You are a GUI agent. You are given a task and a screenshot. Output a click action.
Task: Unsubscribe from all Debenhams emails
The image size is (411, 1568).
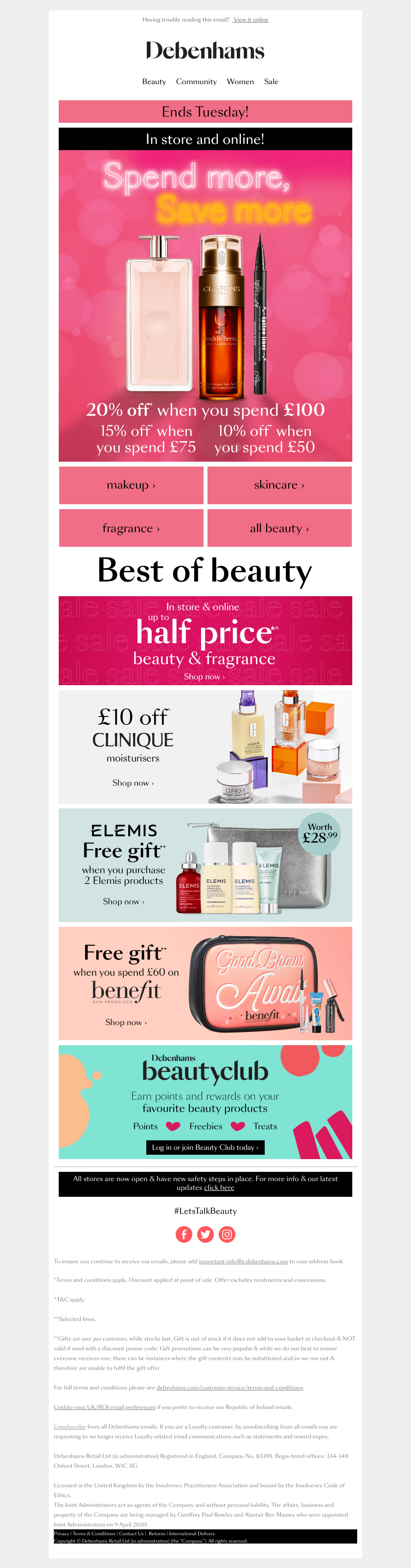click(x=69, y=1427)
